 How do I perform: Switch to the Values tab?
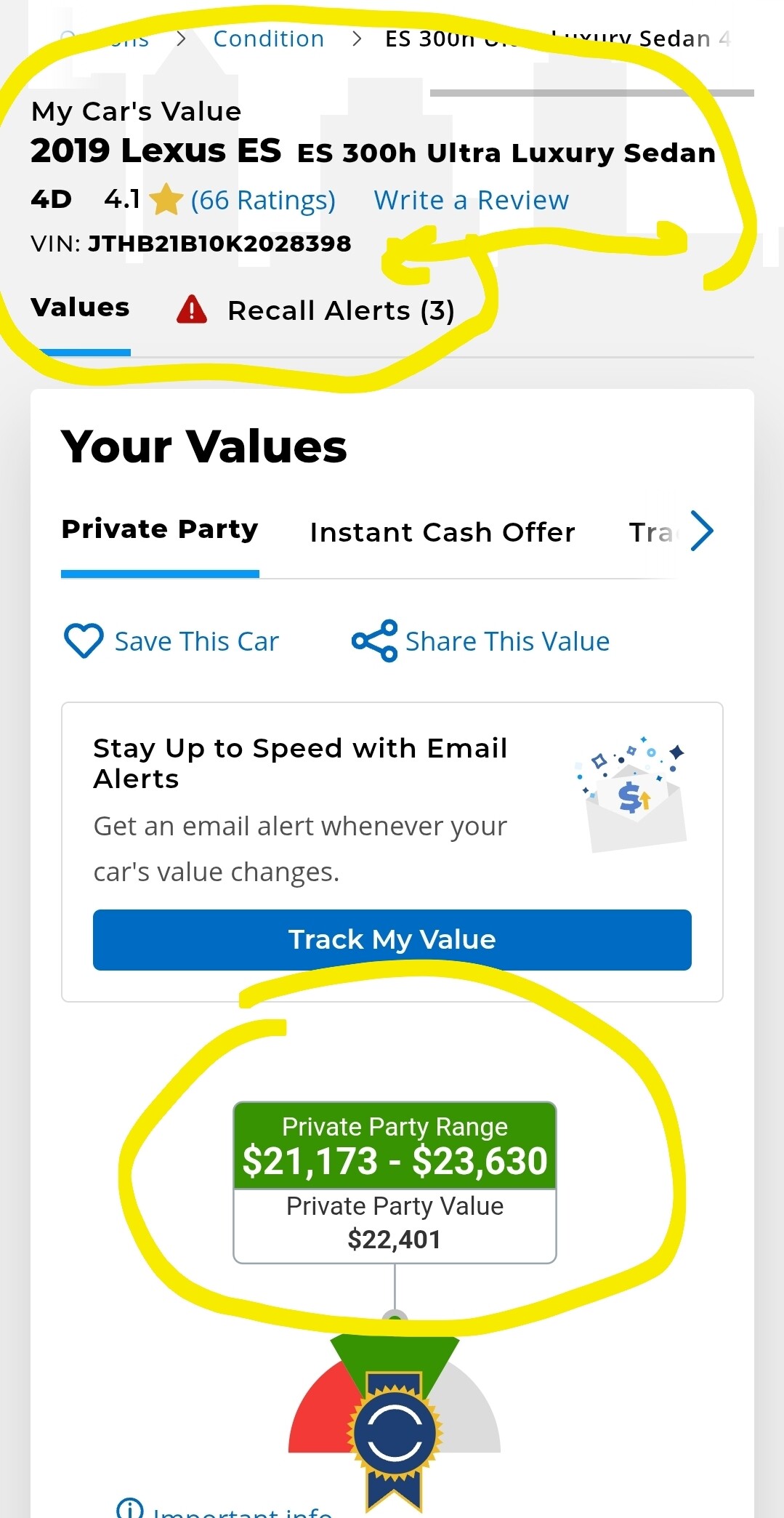[80, 308]
